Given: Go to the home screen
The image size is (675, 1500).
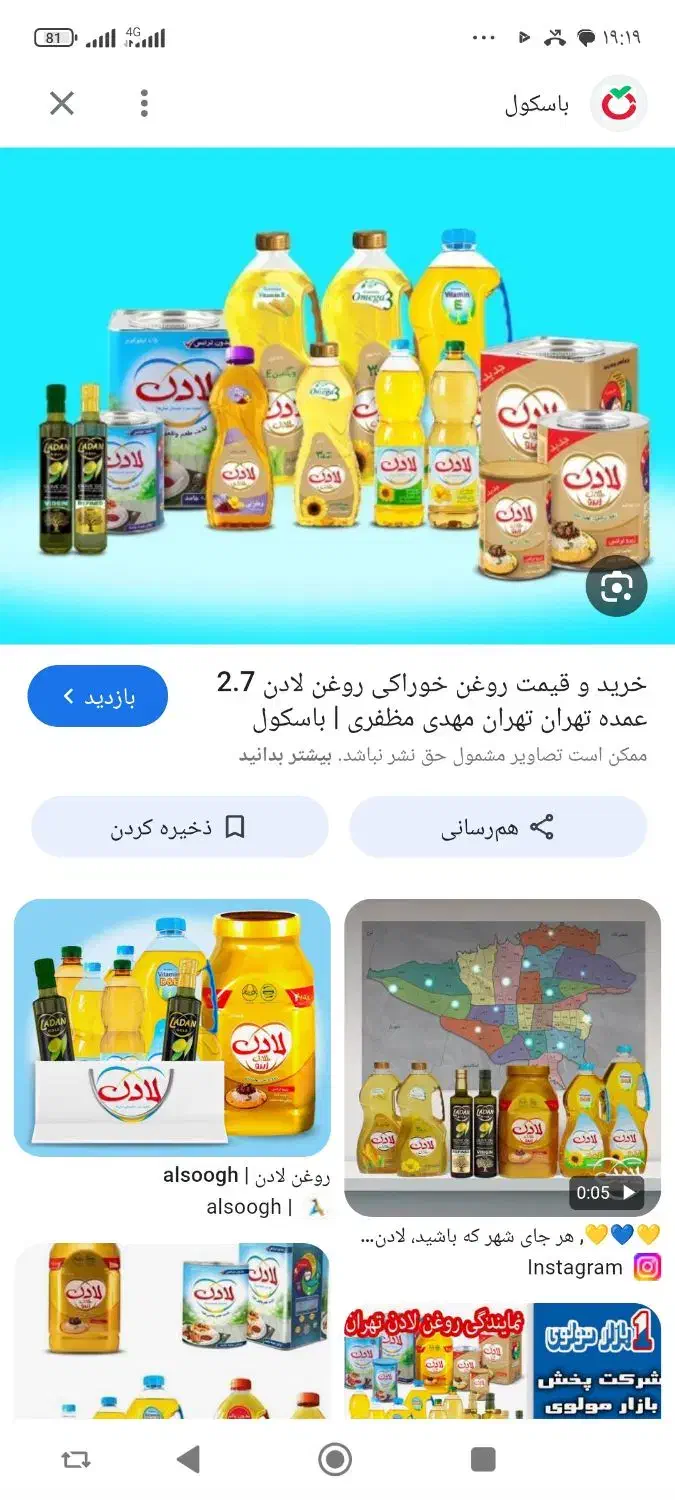Looking at the screenshot, I should pyautogui.click(x=335, y=1460).
